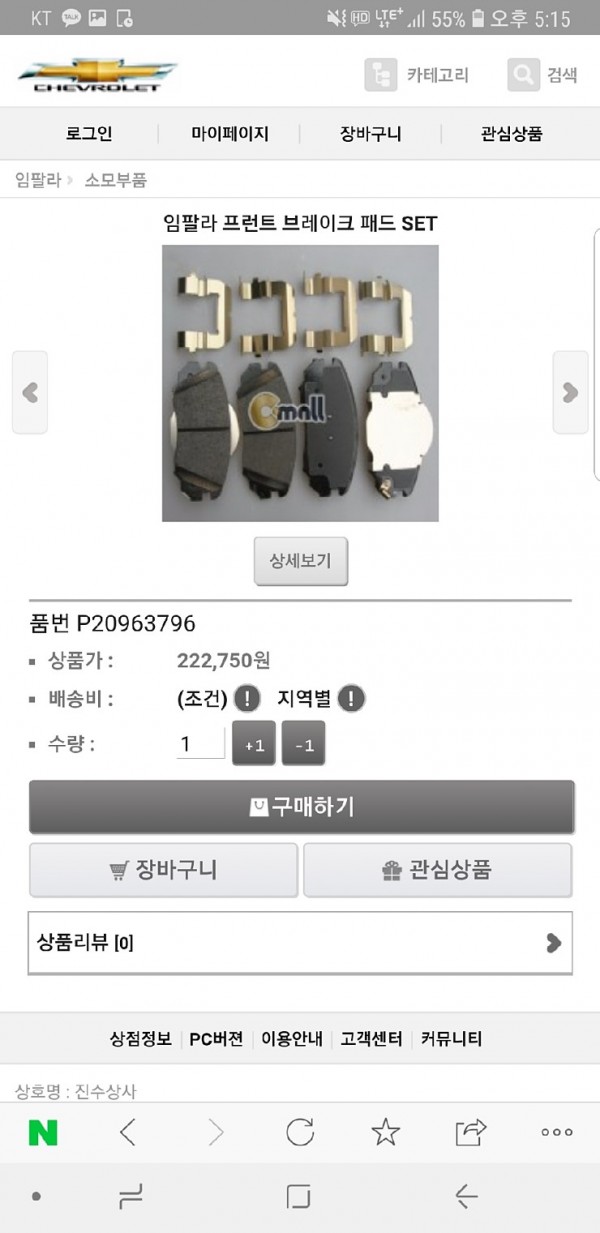The height and width of the screenshot is (1233, 600).
Task: Show previous product image with left arrow
Action: coord(30,392)
